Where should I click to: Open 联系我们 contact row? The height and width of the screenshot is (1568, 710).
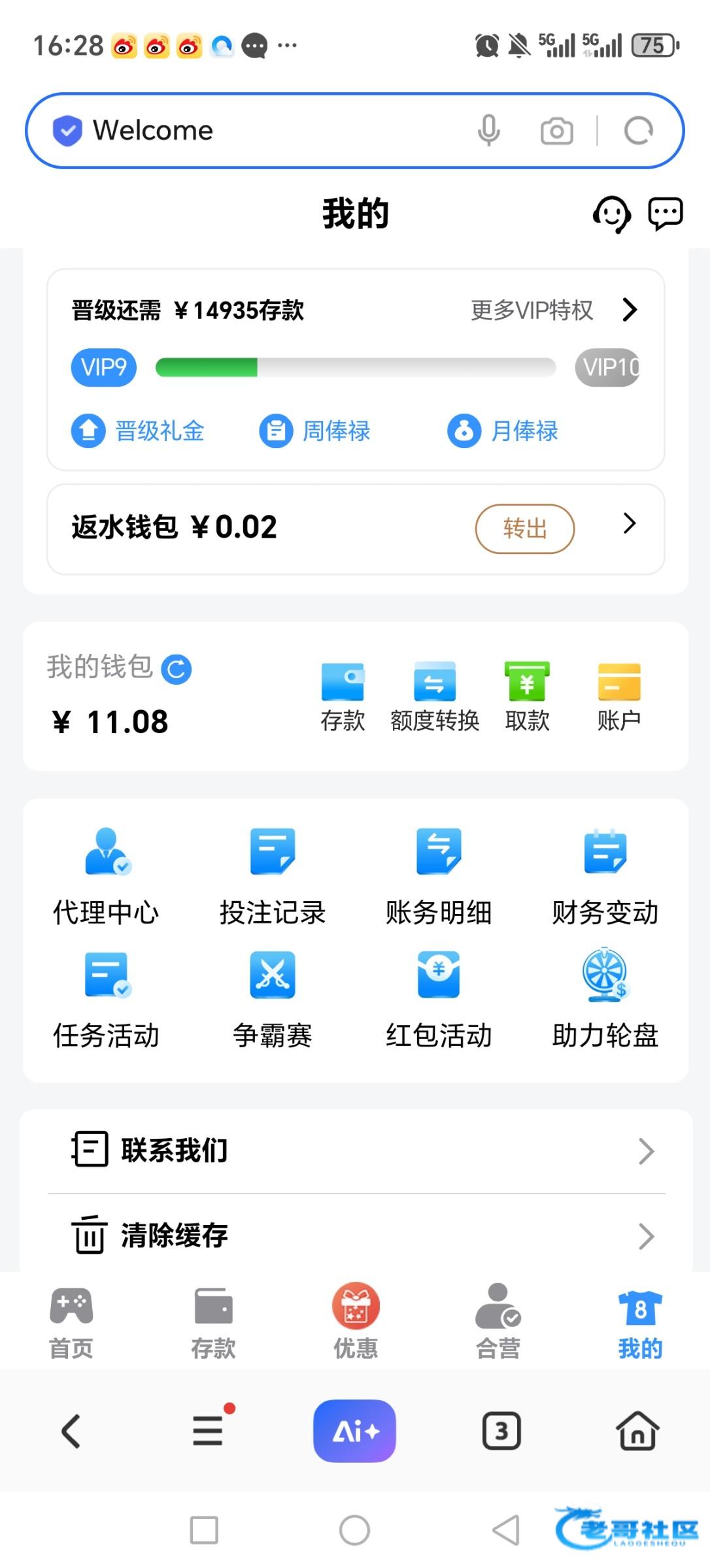click(356, 1151)
